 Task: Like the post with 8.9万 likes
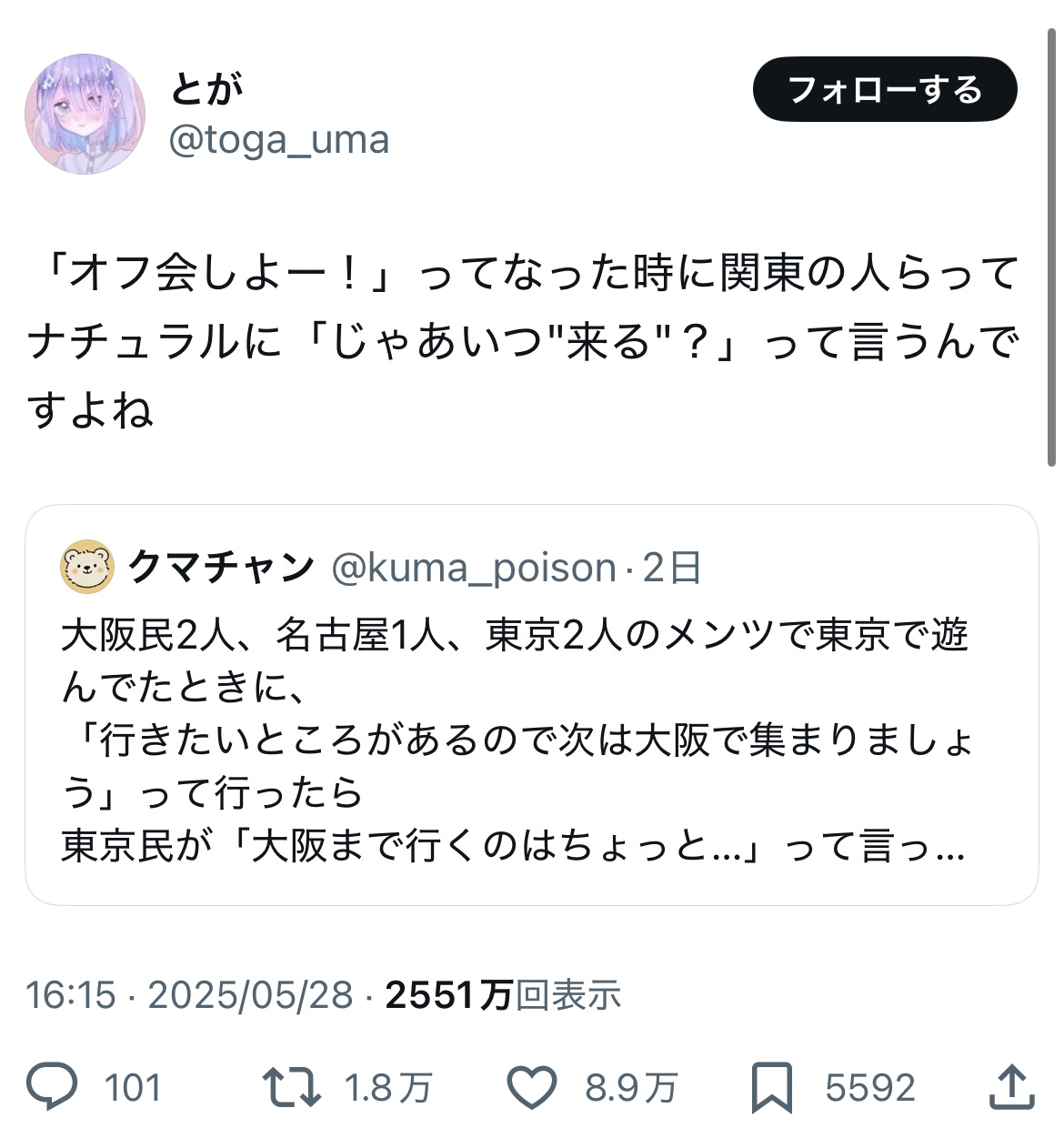pos(531,1087)
